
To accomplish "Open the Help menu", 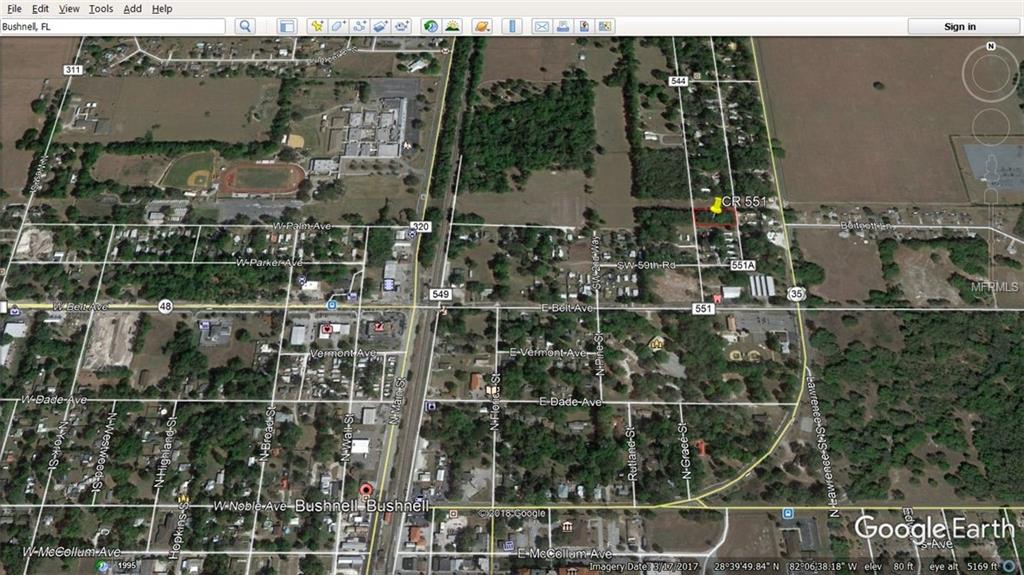I will coord(162,8).
